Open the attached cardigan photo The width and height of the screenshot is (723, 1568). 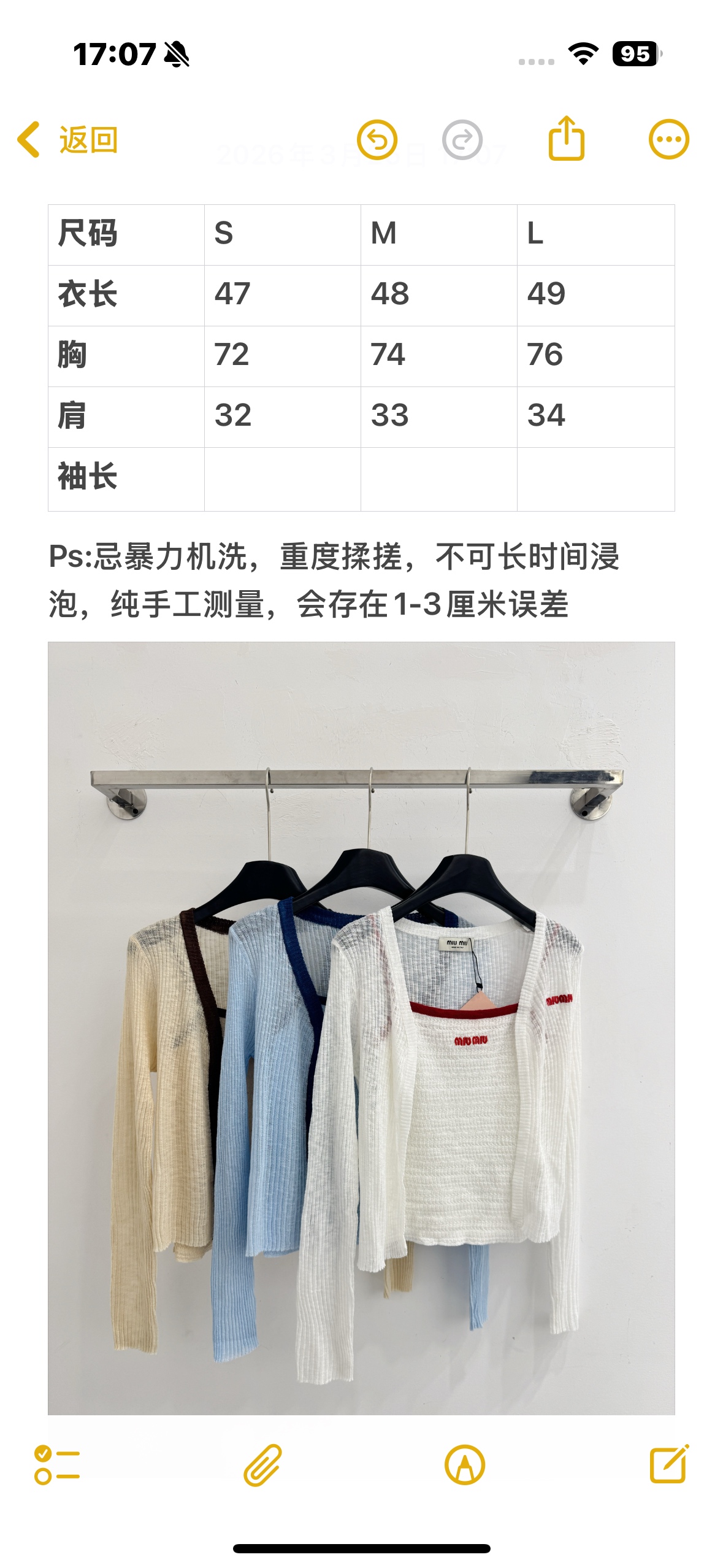[x=361, y=1028]
